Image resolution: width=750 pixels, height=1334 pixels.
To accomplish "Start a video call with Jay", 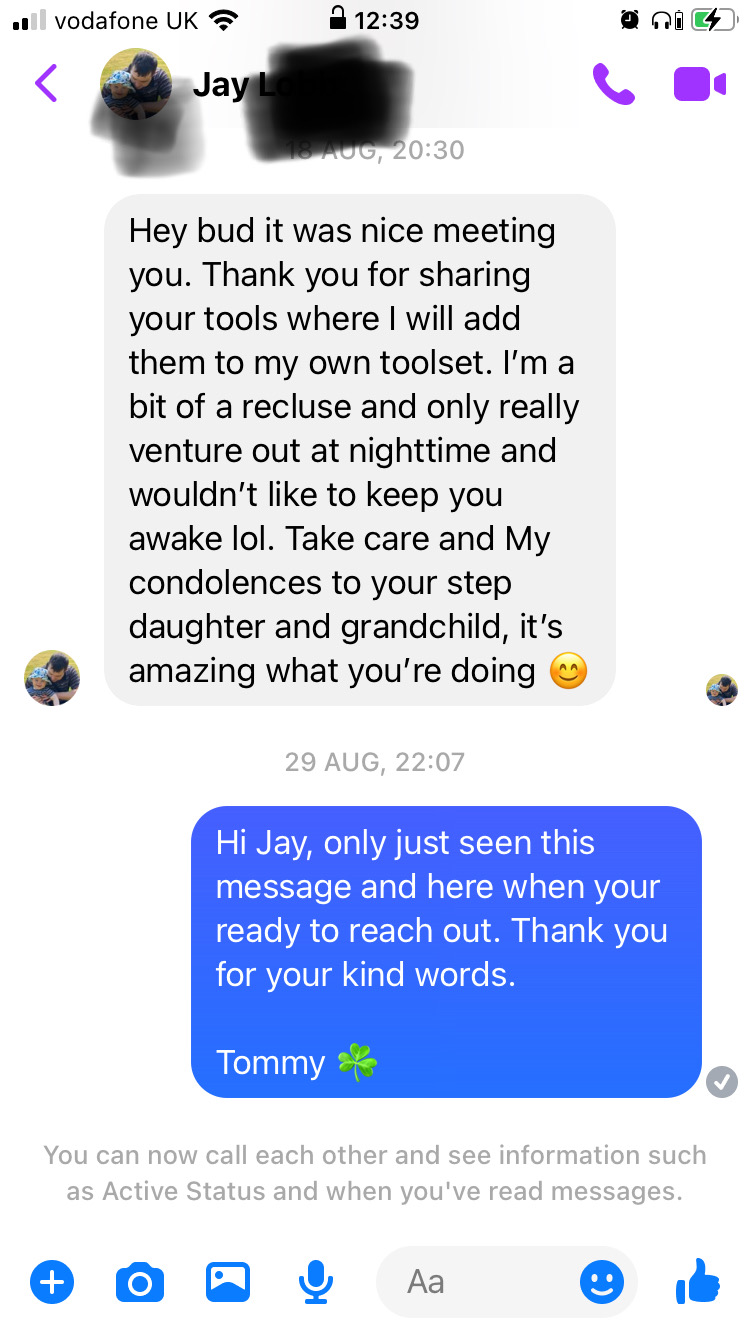I will (x=699, y=84).
